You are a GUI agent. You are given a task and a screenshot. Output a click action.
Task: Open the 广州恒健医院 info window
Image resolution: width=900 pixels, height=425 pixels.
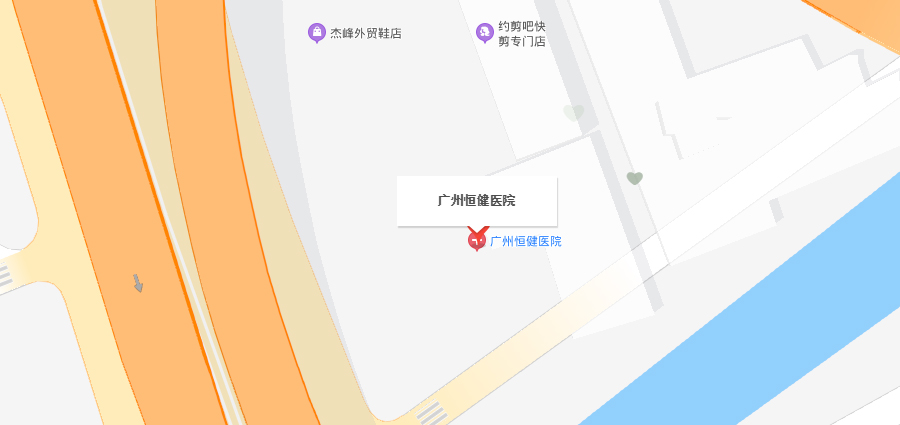[476, 201]
